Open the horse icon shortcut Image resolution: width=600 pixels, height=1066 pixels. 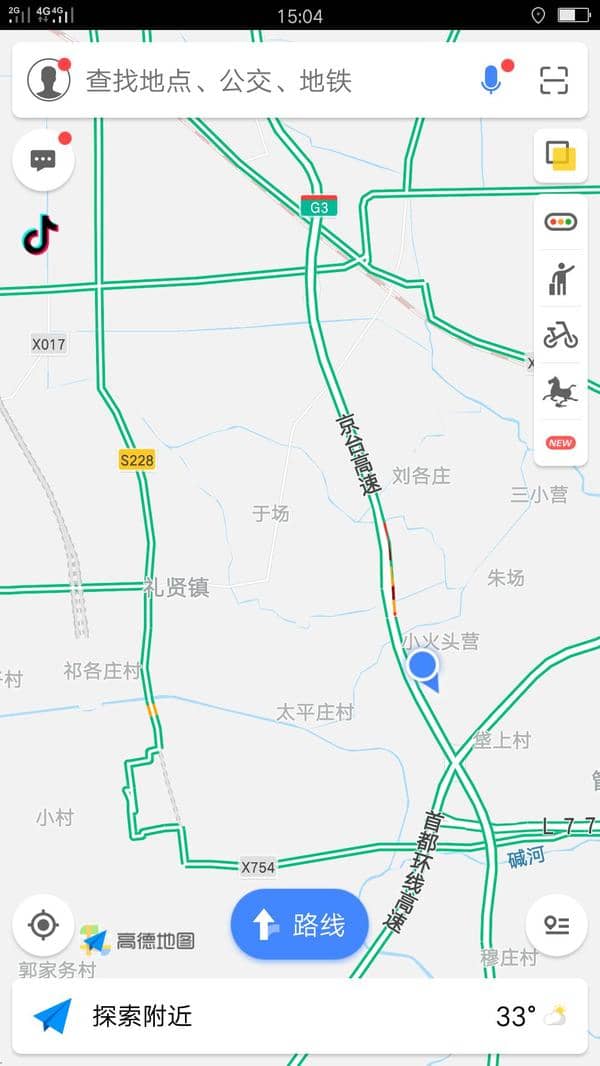[x=560, y=392]
